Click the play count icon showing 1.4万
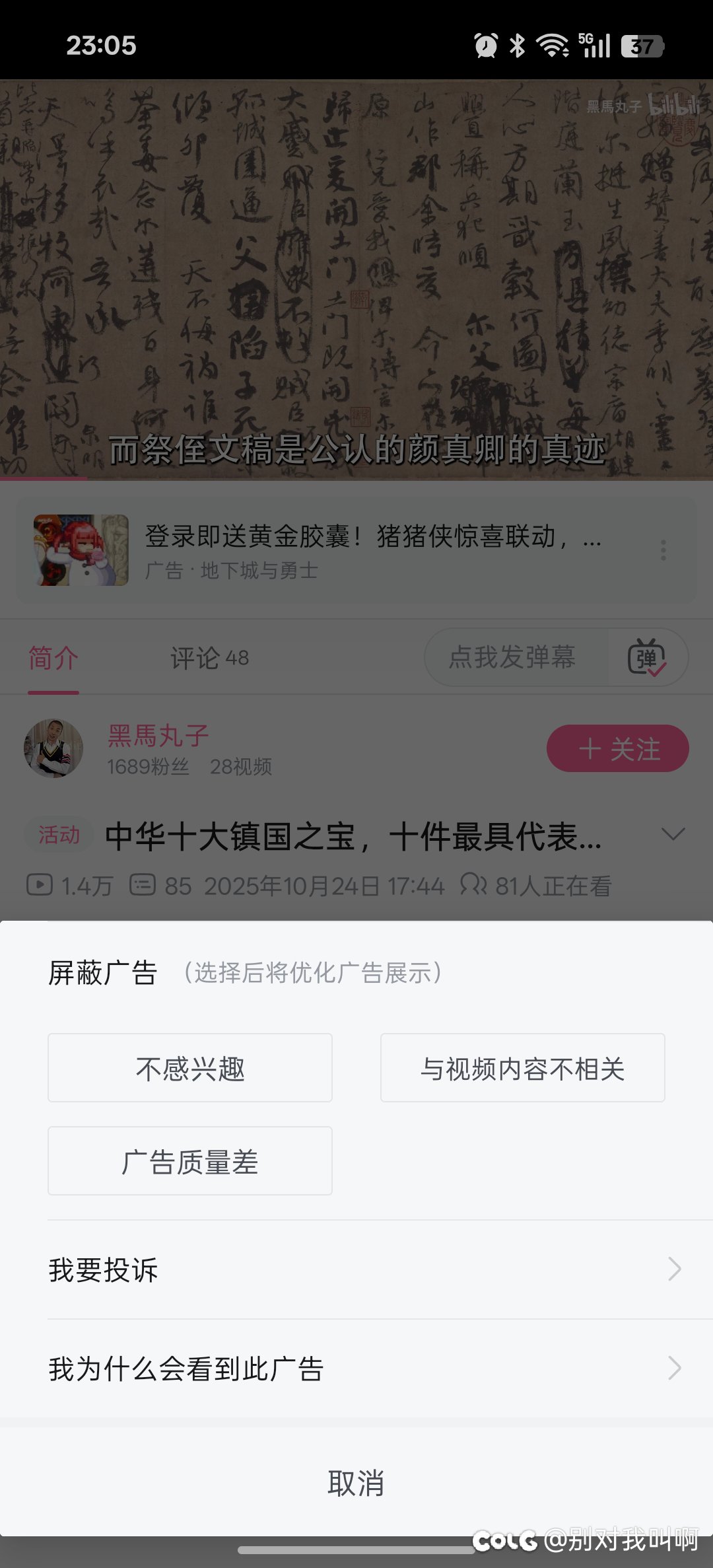The height and width of the screenshot is (1568, 713). [41, 884]
